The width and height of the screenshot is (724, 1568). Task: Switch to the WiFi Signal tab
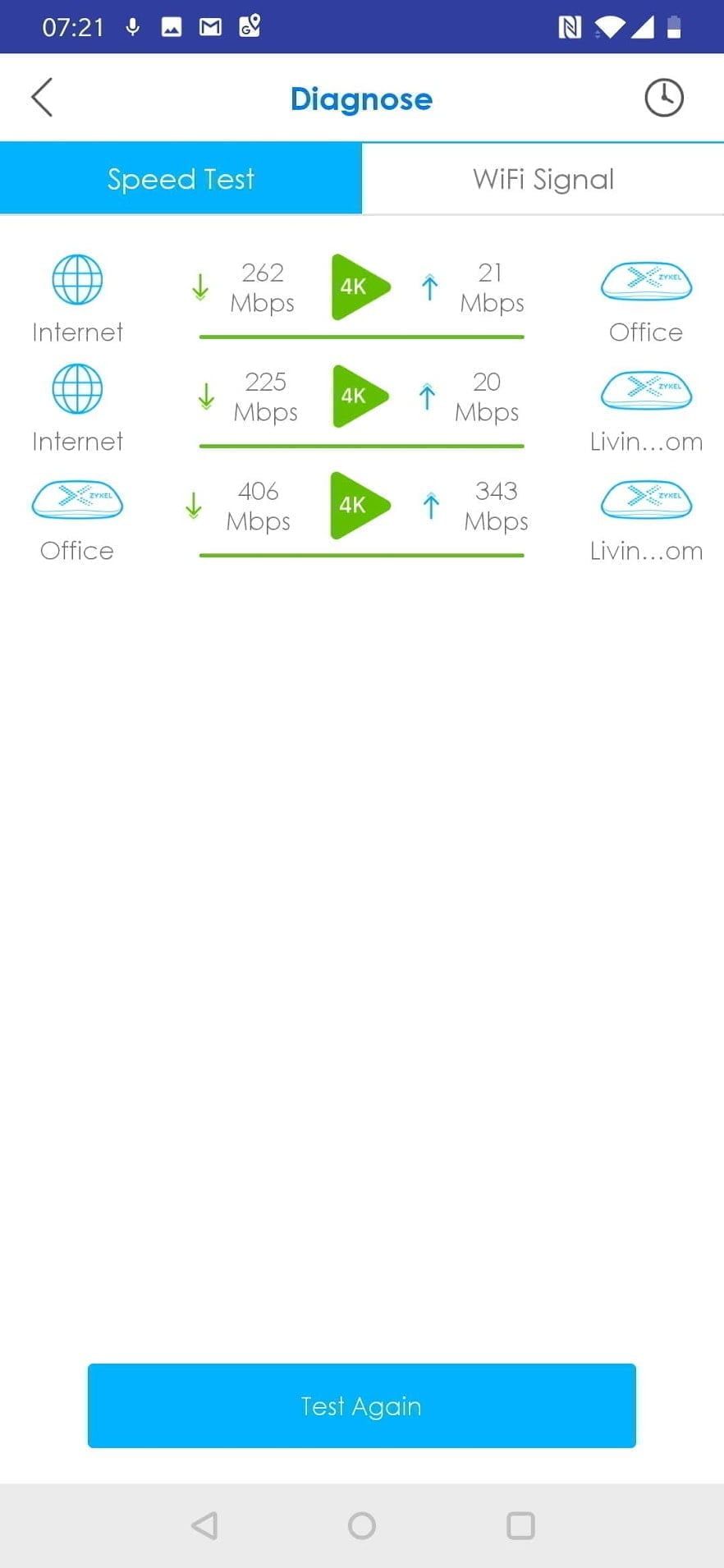tap(543, 179)
